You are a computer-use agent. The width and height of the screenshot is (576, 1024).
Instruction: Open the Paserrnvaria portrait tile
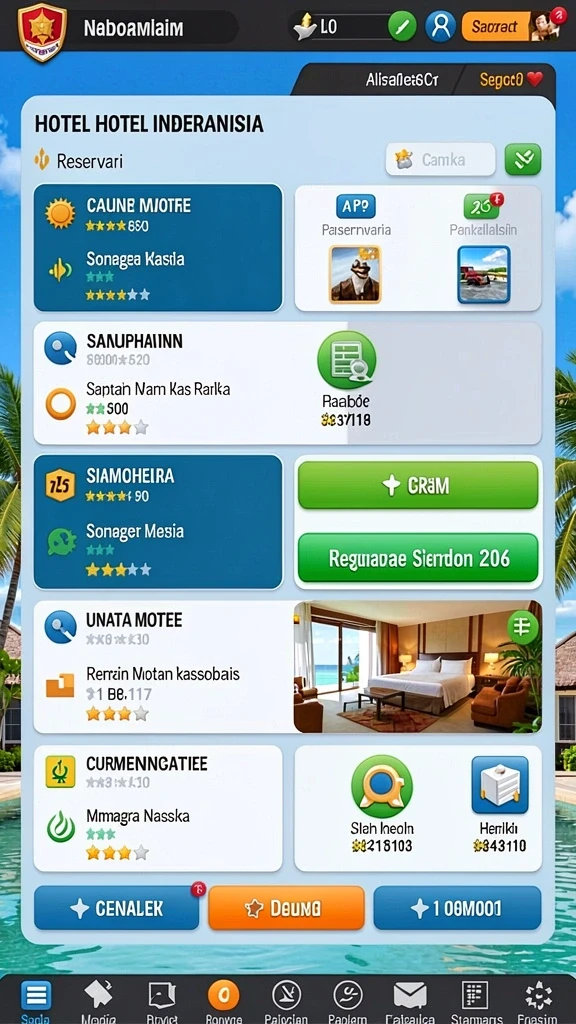(x=355, y=274)
